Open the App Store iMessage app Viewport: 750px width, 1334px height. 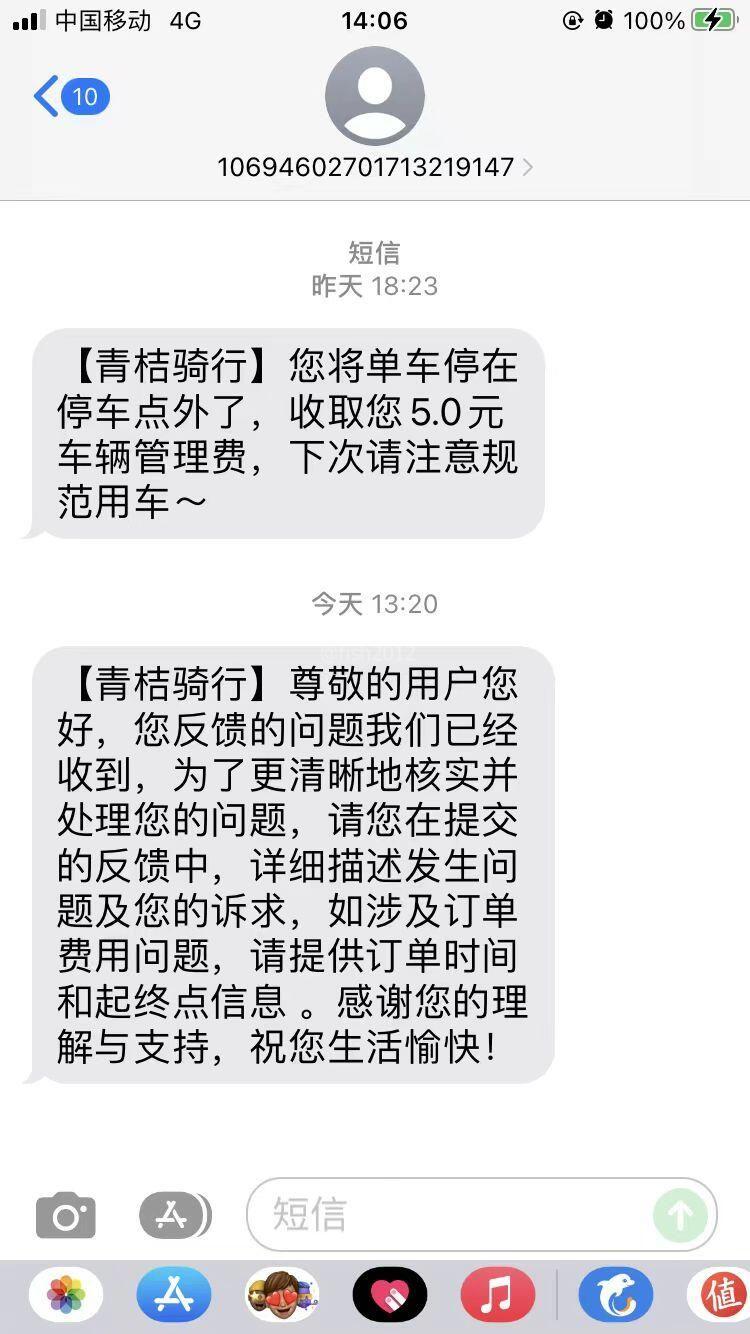point(174,1295)
